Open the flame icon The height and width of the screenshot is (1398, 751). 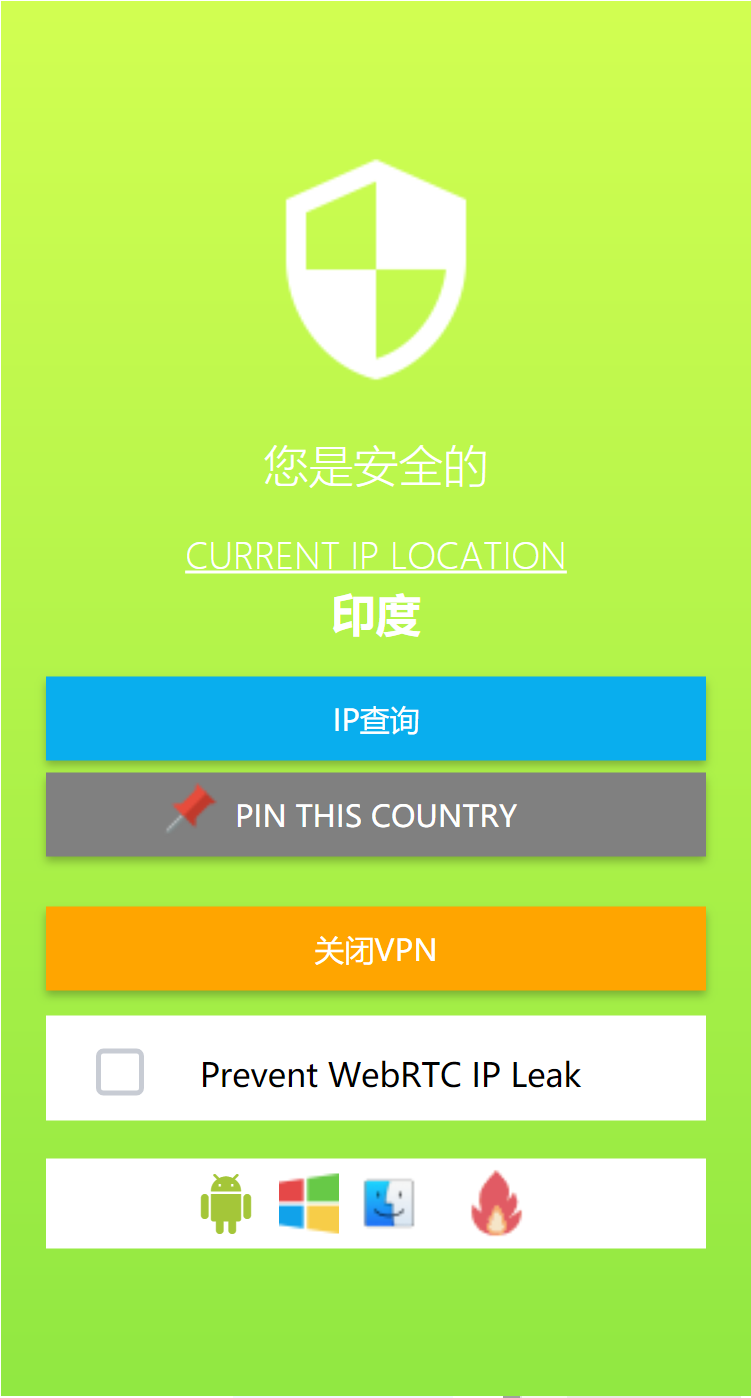(496, 1203)
